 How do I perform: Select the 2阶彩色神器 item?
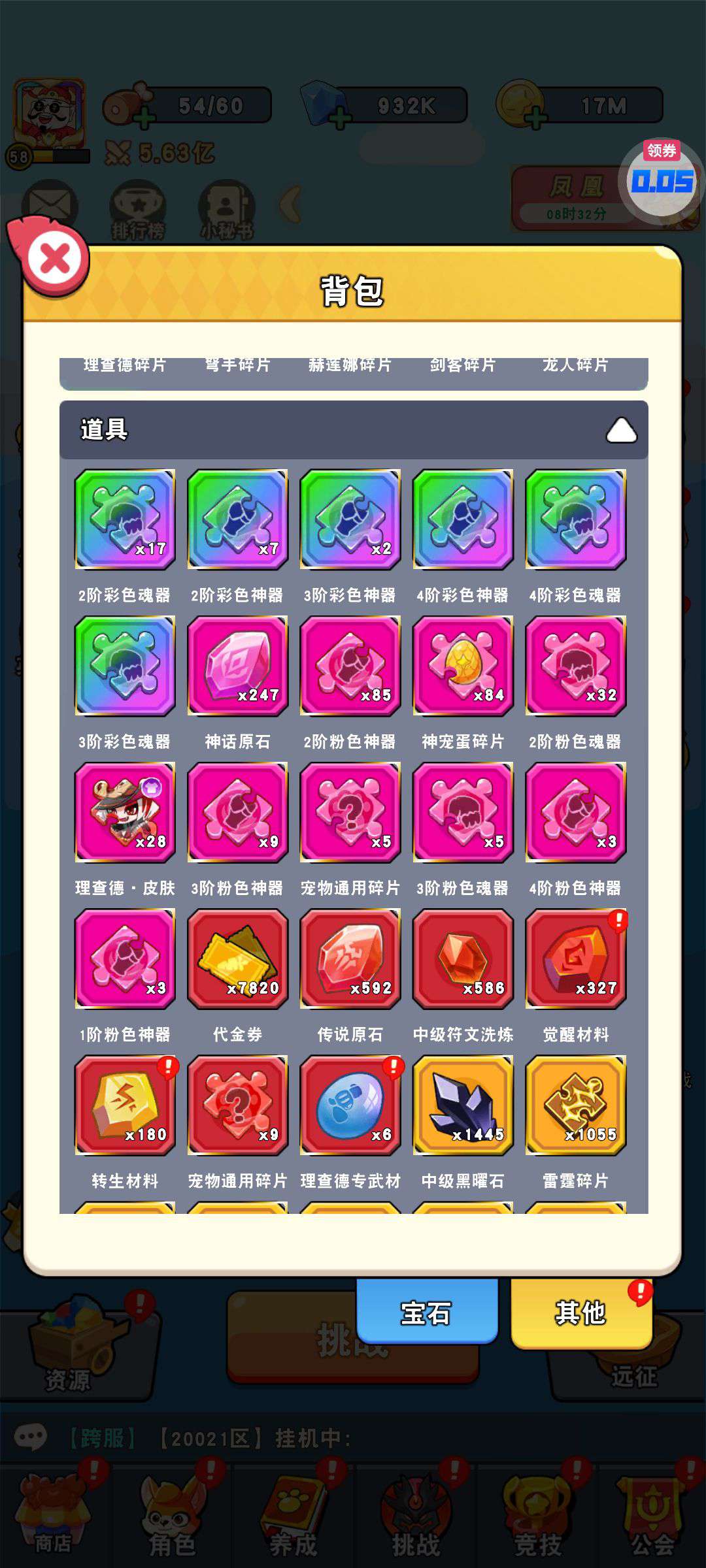pos(237,519)
